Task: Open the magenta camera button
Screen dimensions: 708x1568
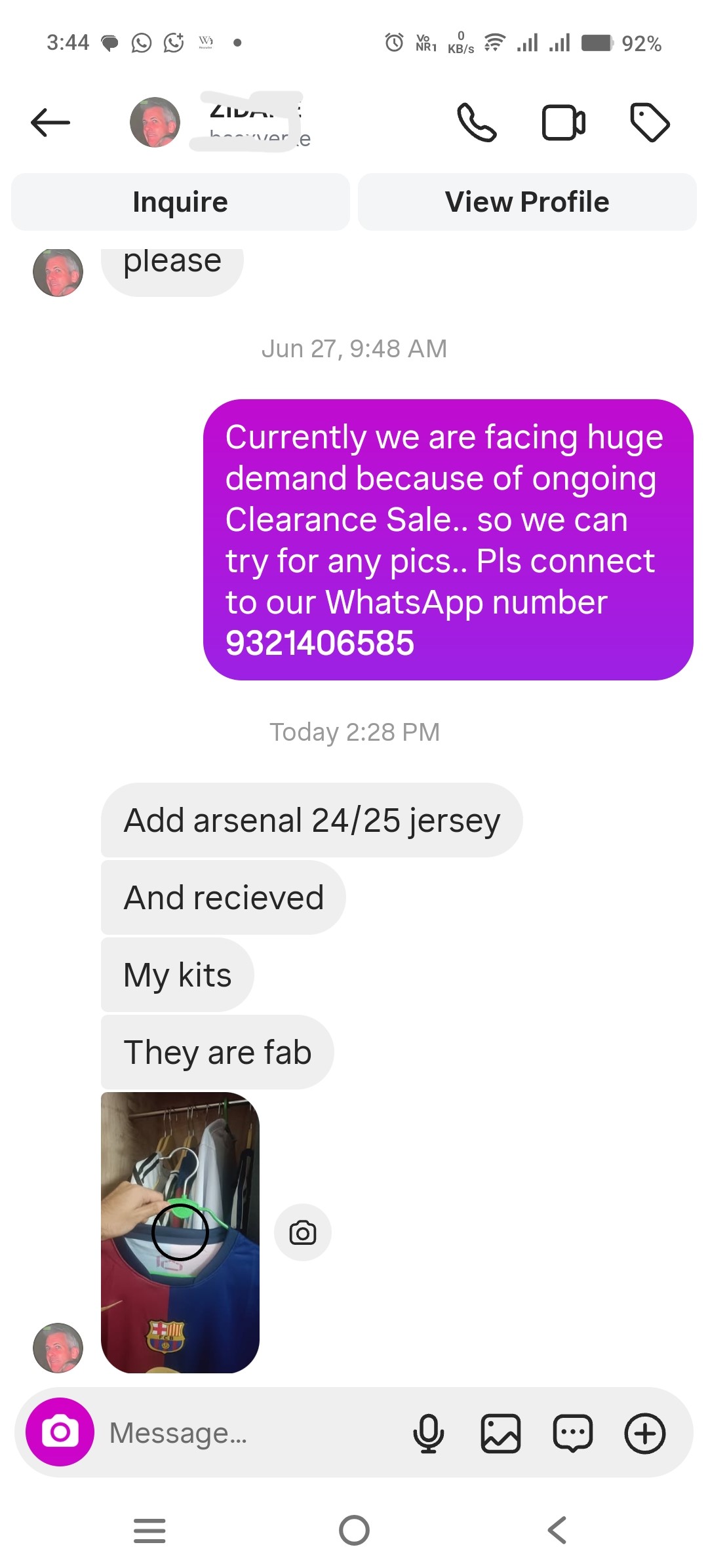Action: click(60, 1432)
